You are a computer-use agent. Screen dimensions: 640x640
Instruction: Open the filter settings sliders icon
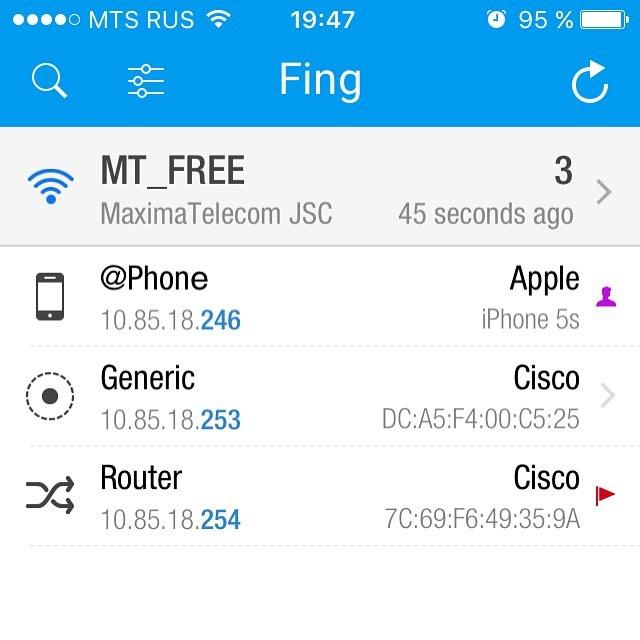point(146,82)
